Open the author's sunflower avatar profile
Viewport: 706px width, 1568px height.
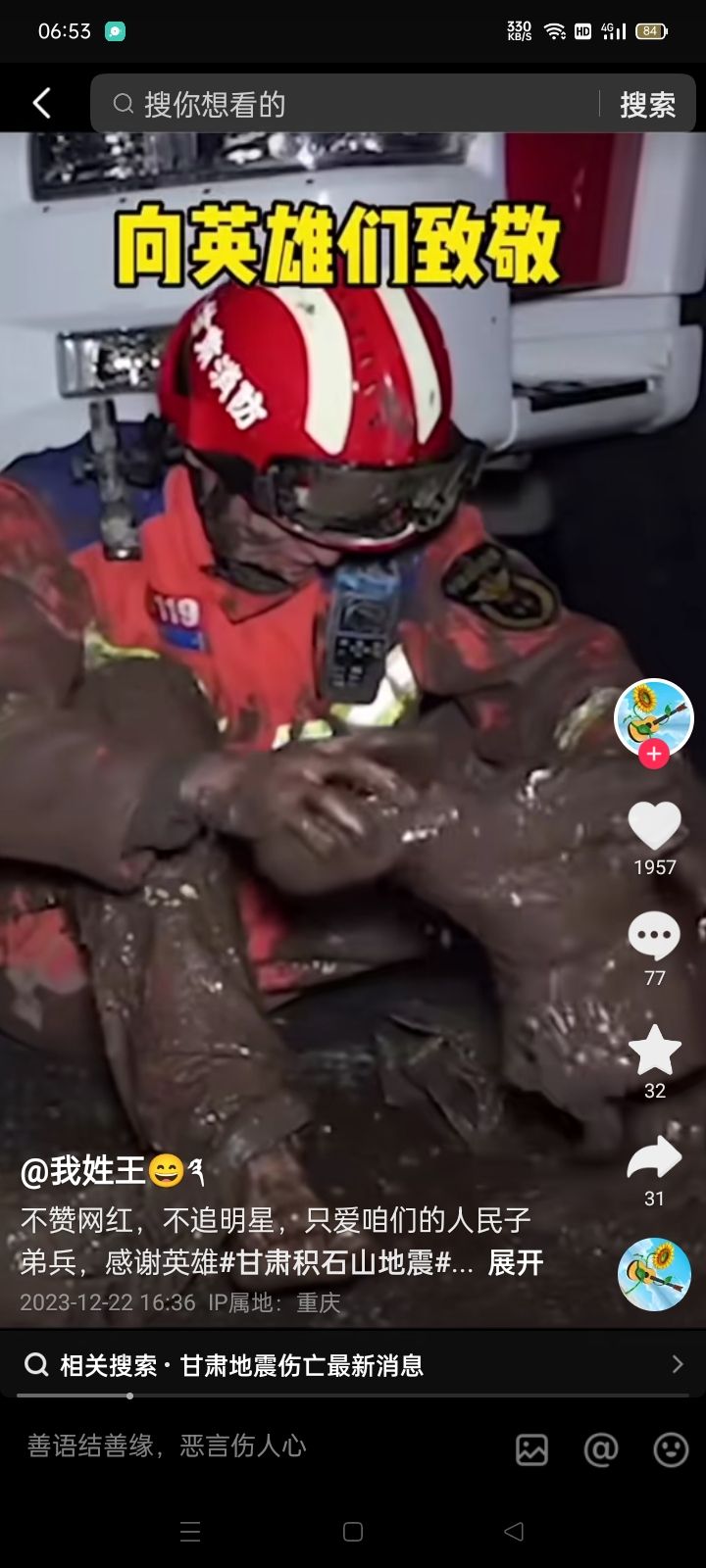[x=653, y=715]
